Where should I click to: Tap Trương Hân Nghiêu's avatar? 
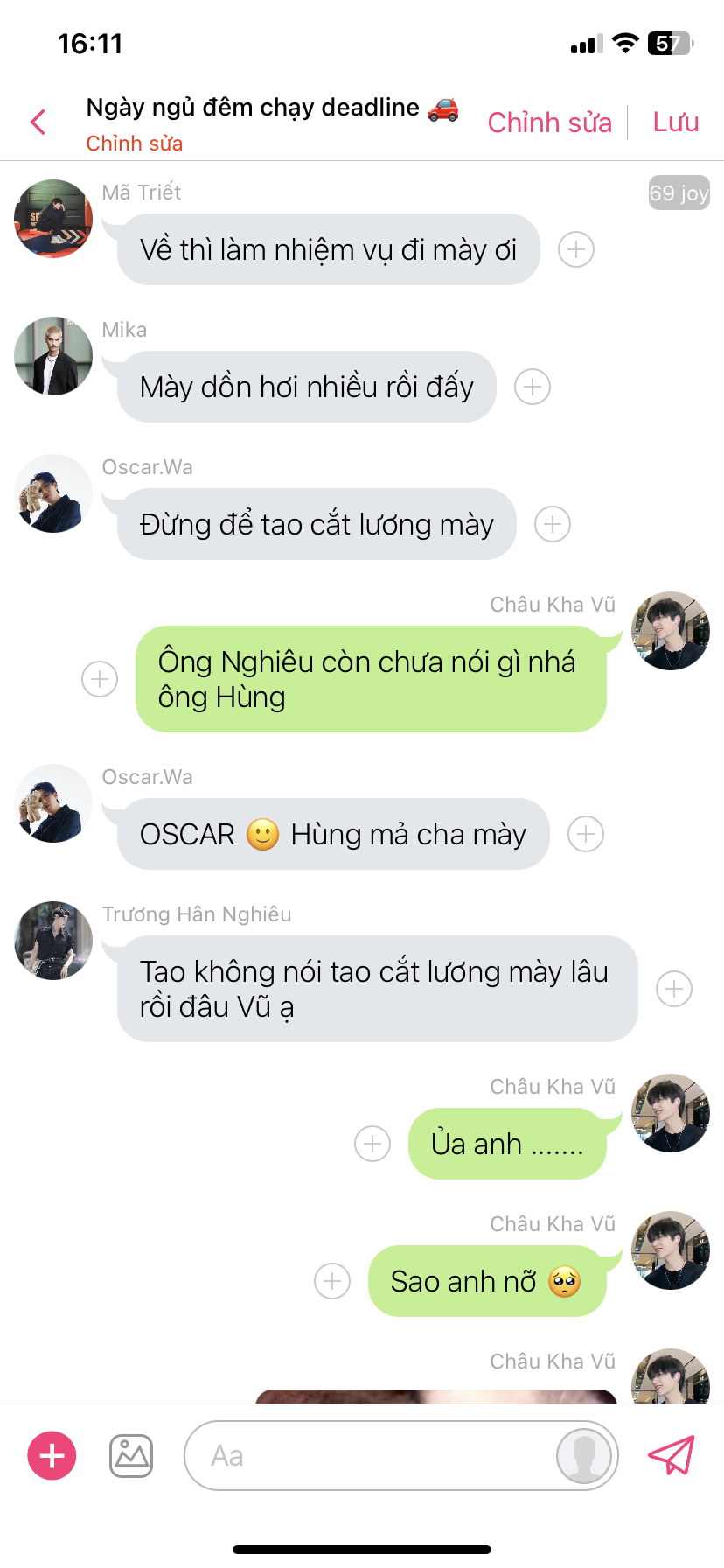tap(53, 941)
